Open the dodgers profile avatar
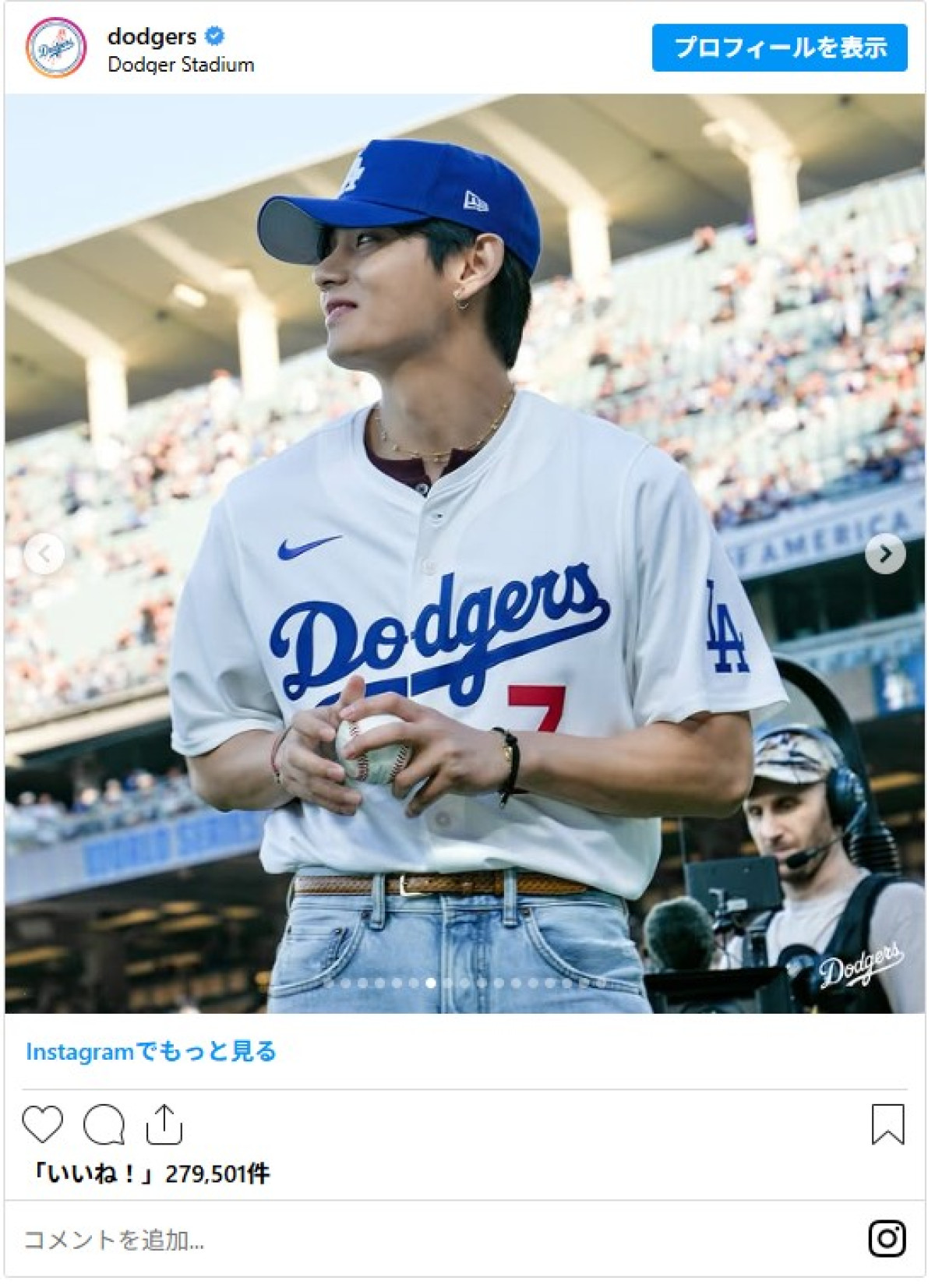This screenshot has width=935, height=1288. pyautogui.click(x=56, y=48)
